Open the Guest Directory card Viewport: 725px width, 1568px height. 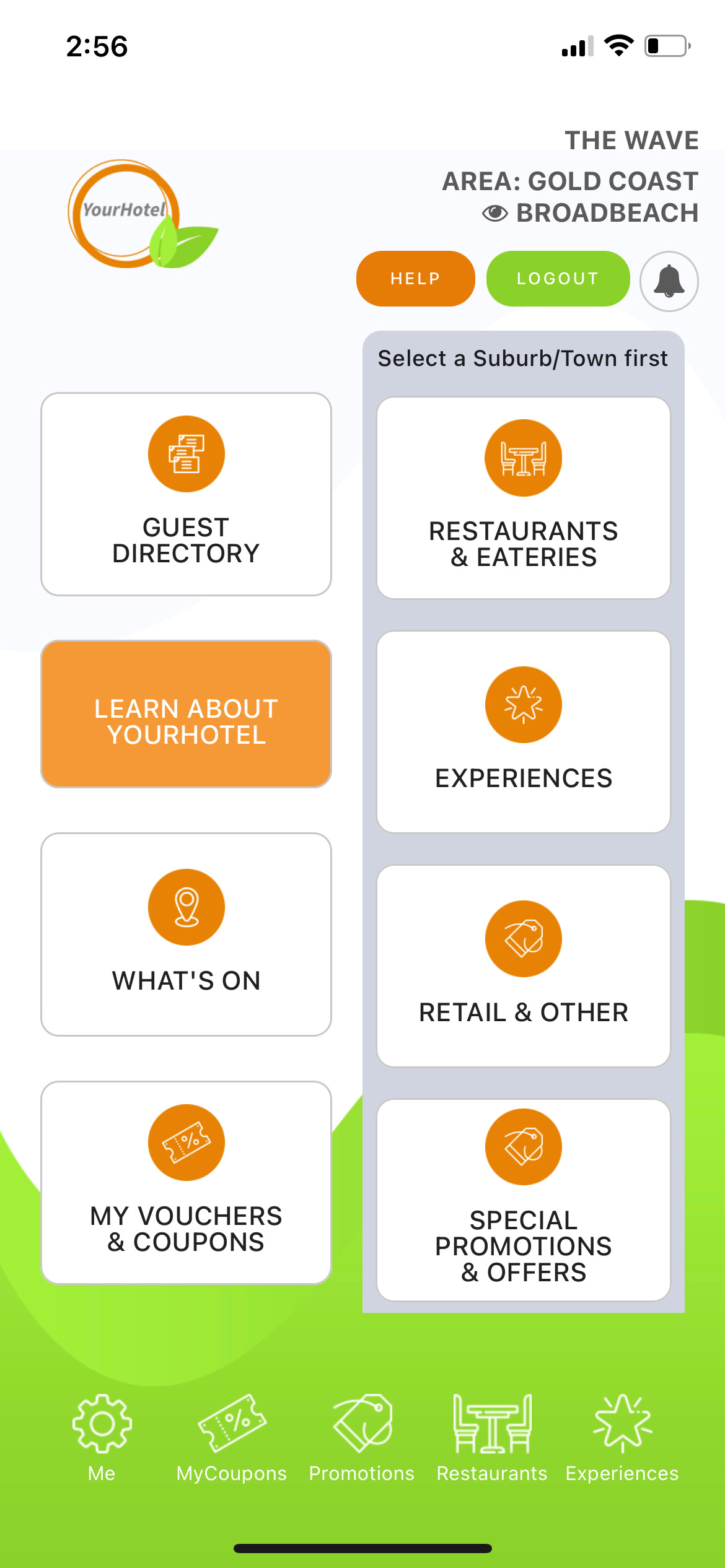[186, 494]
